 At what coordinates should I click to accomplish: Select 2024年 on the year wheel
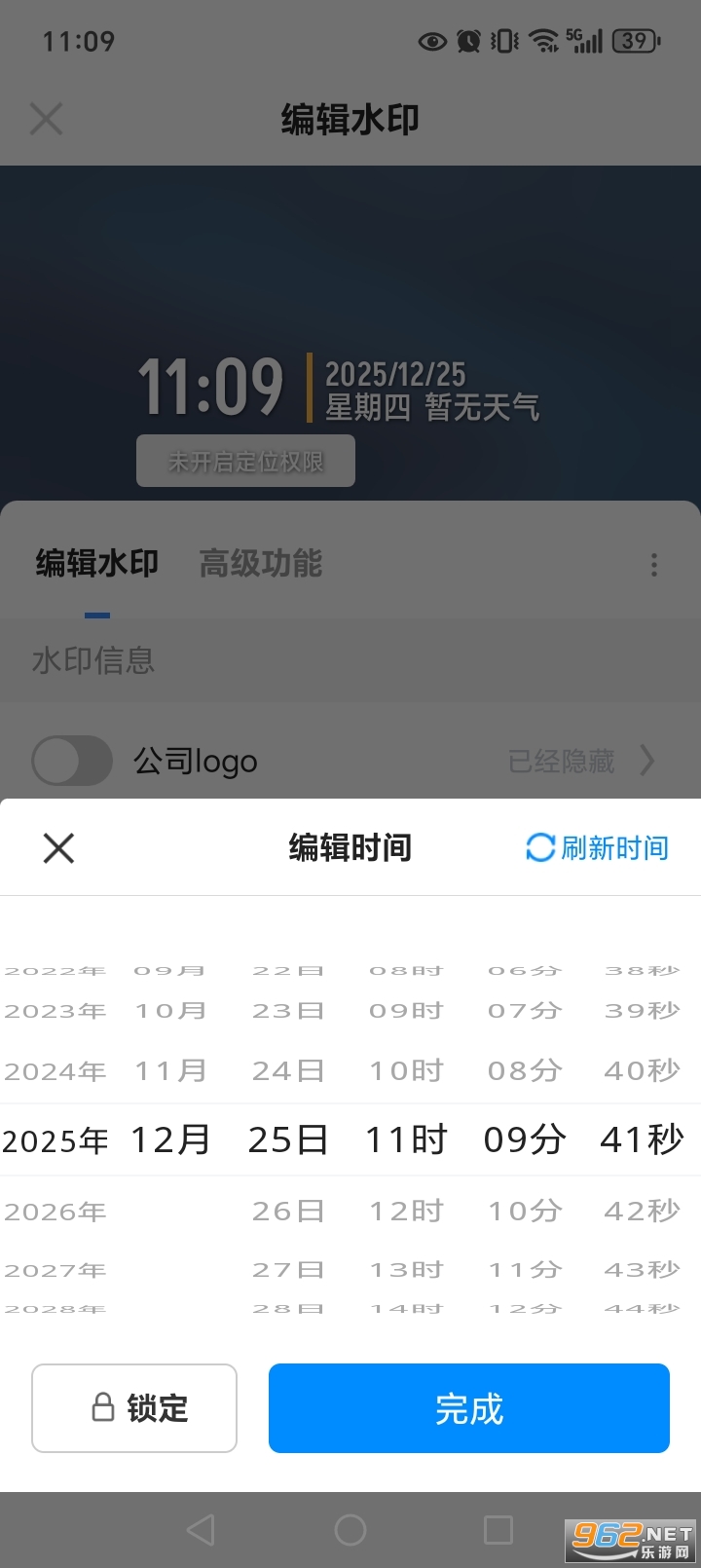click(55, 1070)
